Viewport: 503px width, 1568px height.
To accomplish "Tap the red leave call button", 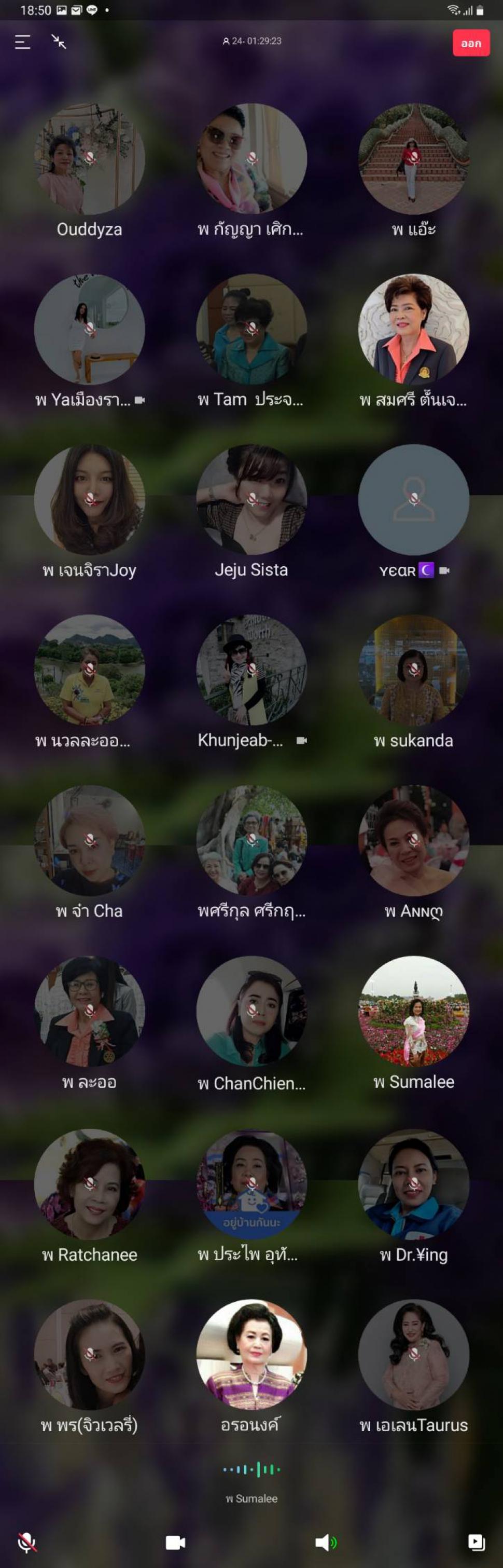I will (x=471, y=43).
